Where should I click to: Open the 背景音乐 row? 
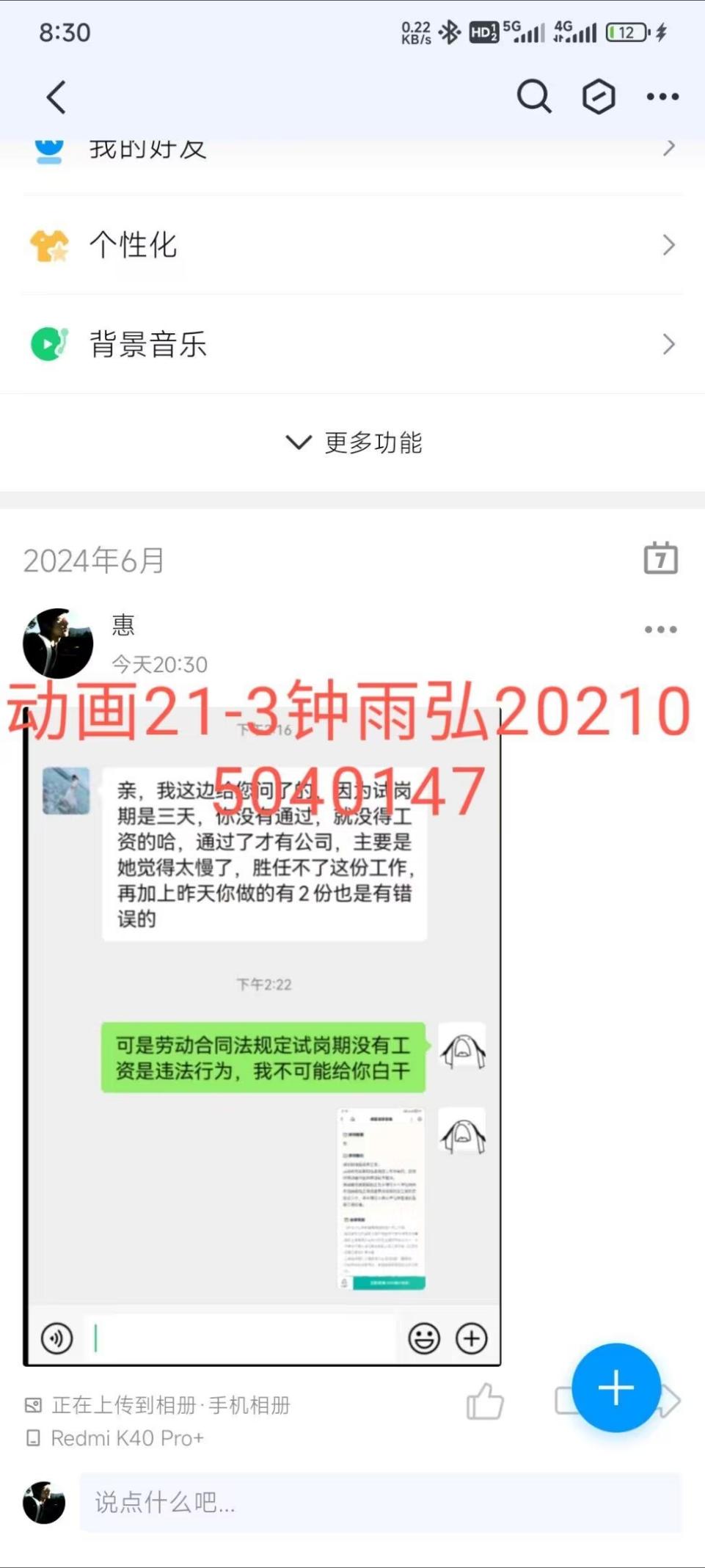point(352,344)
